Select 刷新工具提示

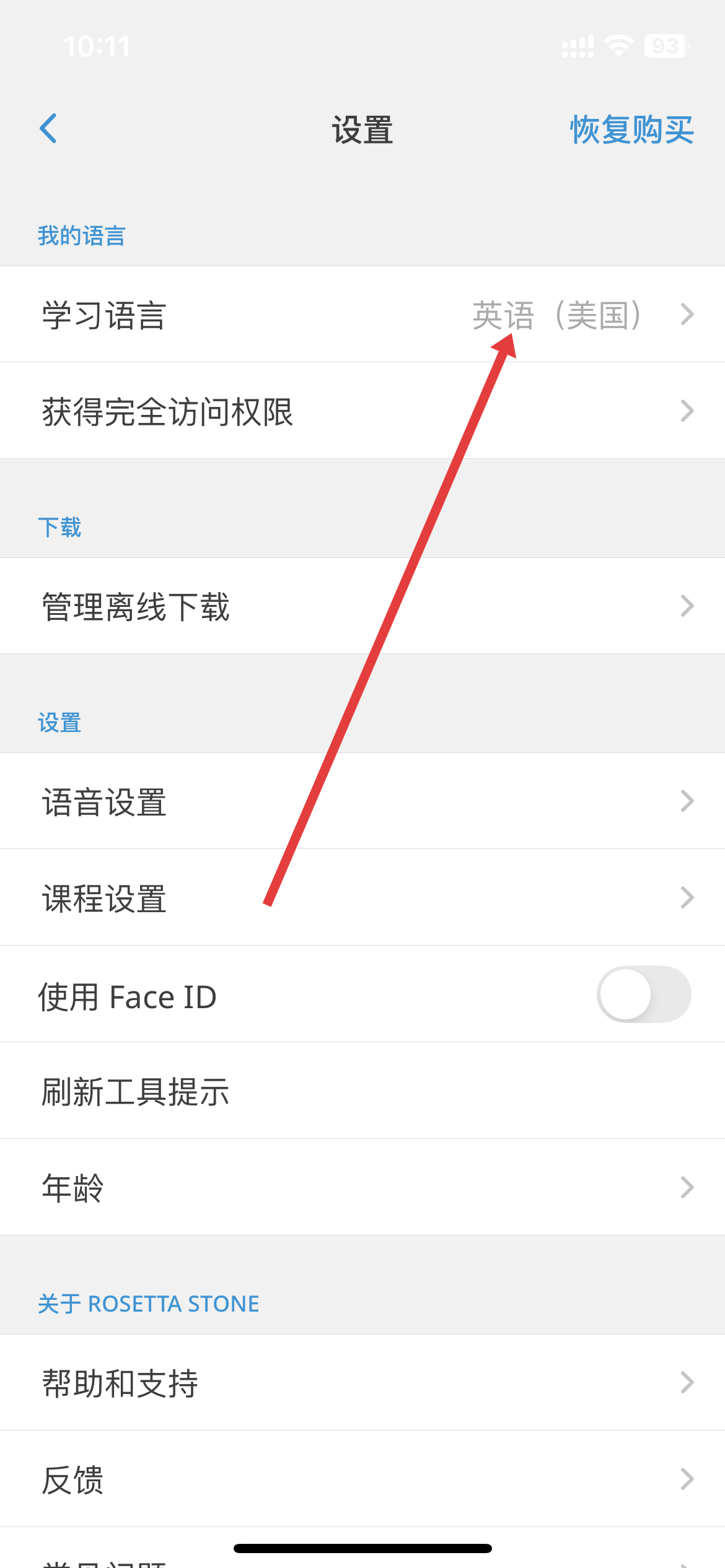(x=362, y=1091)
